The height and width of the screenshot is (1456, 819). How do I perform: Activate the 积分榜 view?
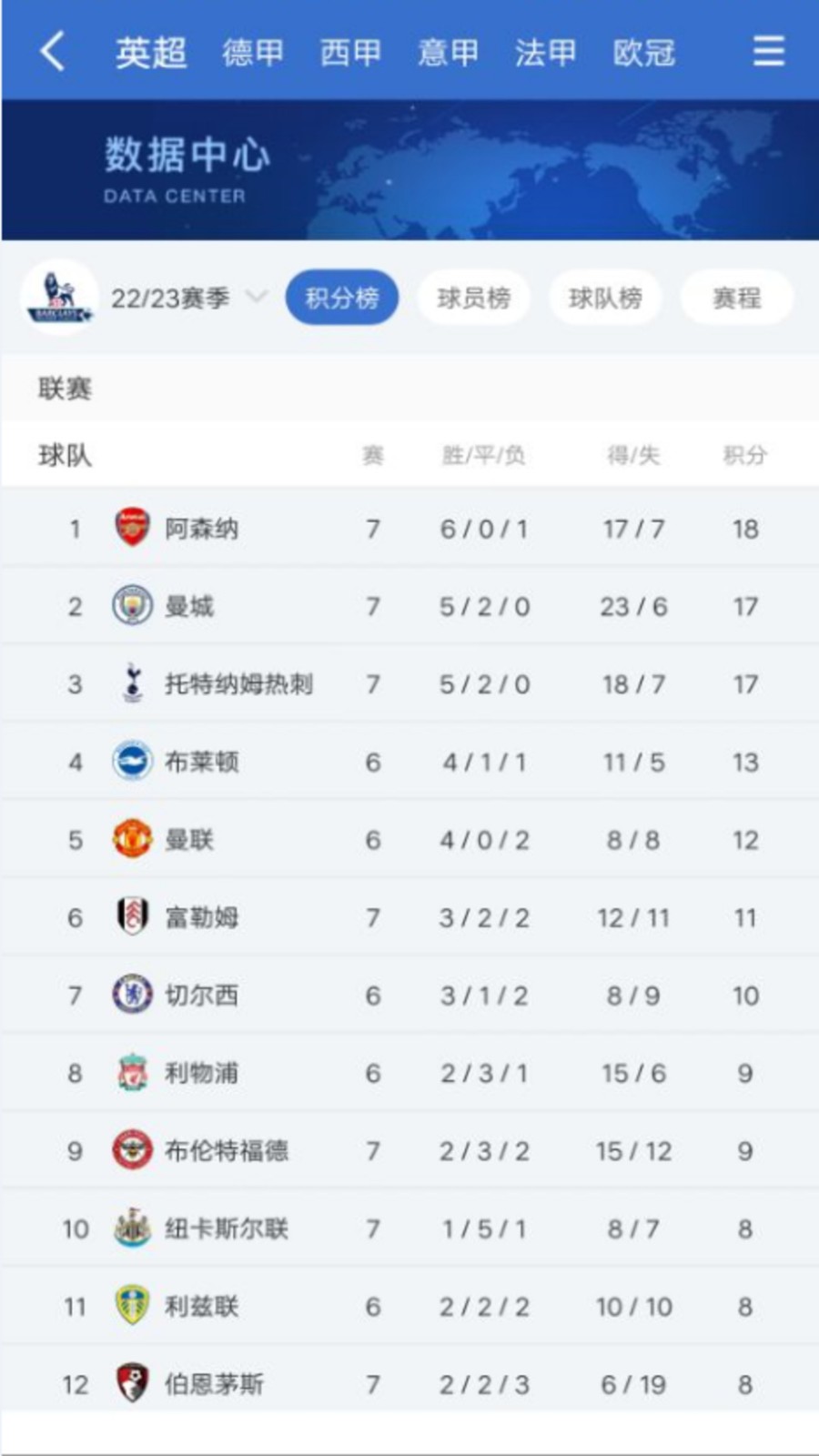(x=342, y=297)
